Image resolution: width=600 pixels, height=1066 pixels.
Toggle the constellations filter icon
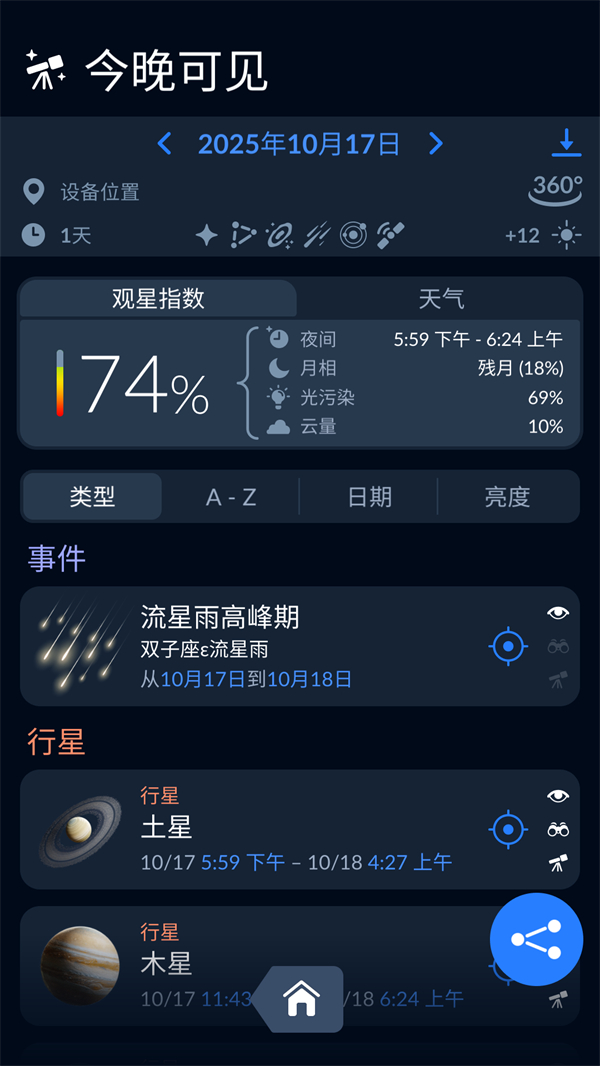pos(243,236)
